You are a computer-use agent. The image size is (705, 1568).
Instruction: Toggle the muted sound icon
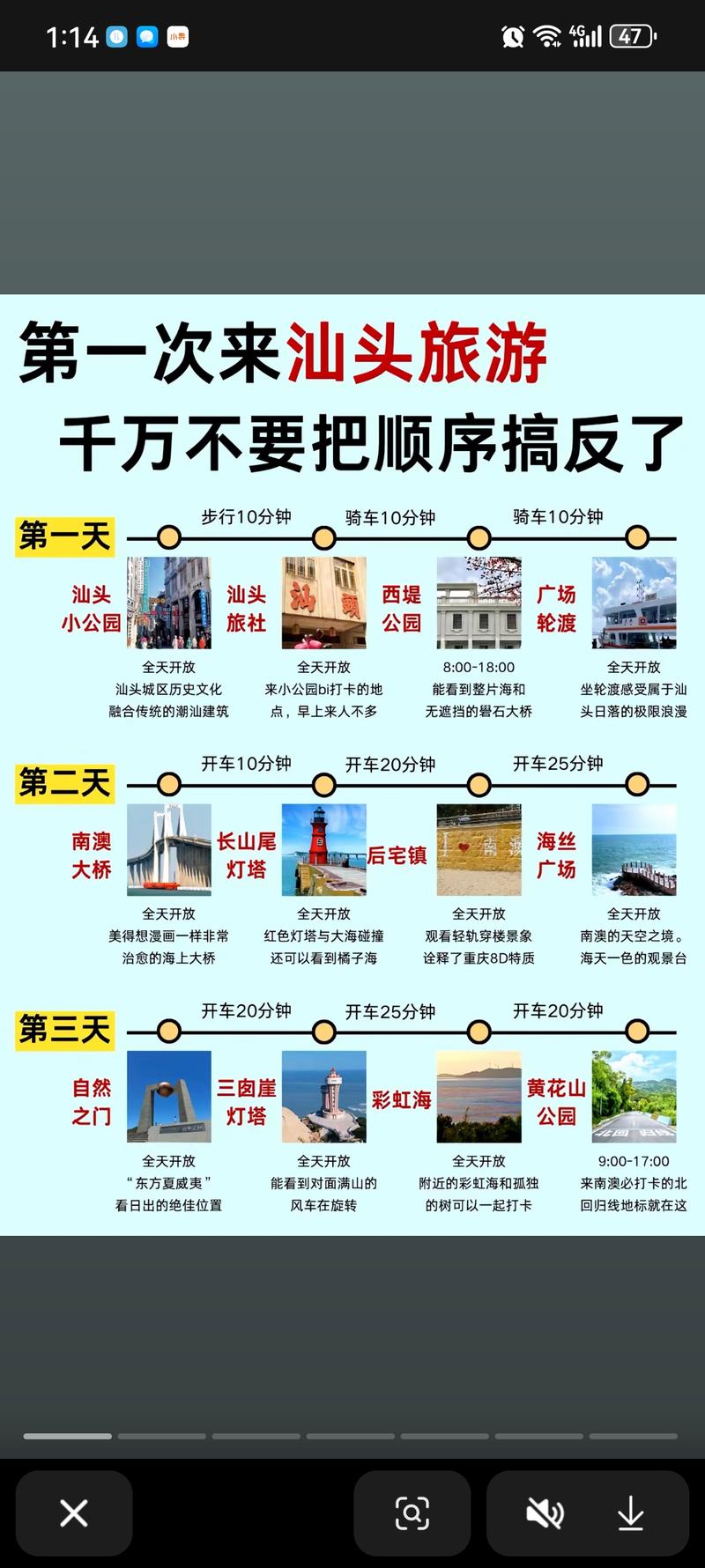(x=545, y=1513)
